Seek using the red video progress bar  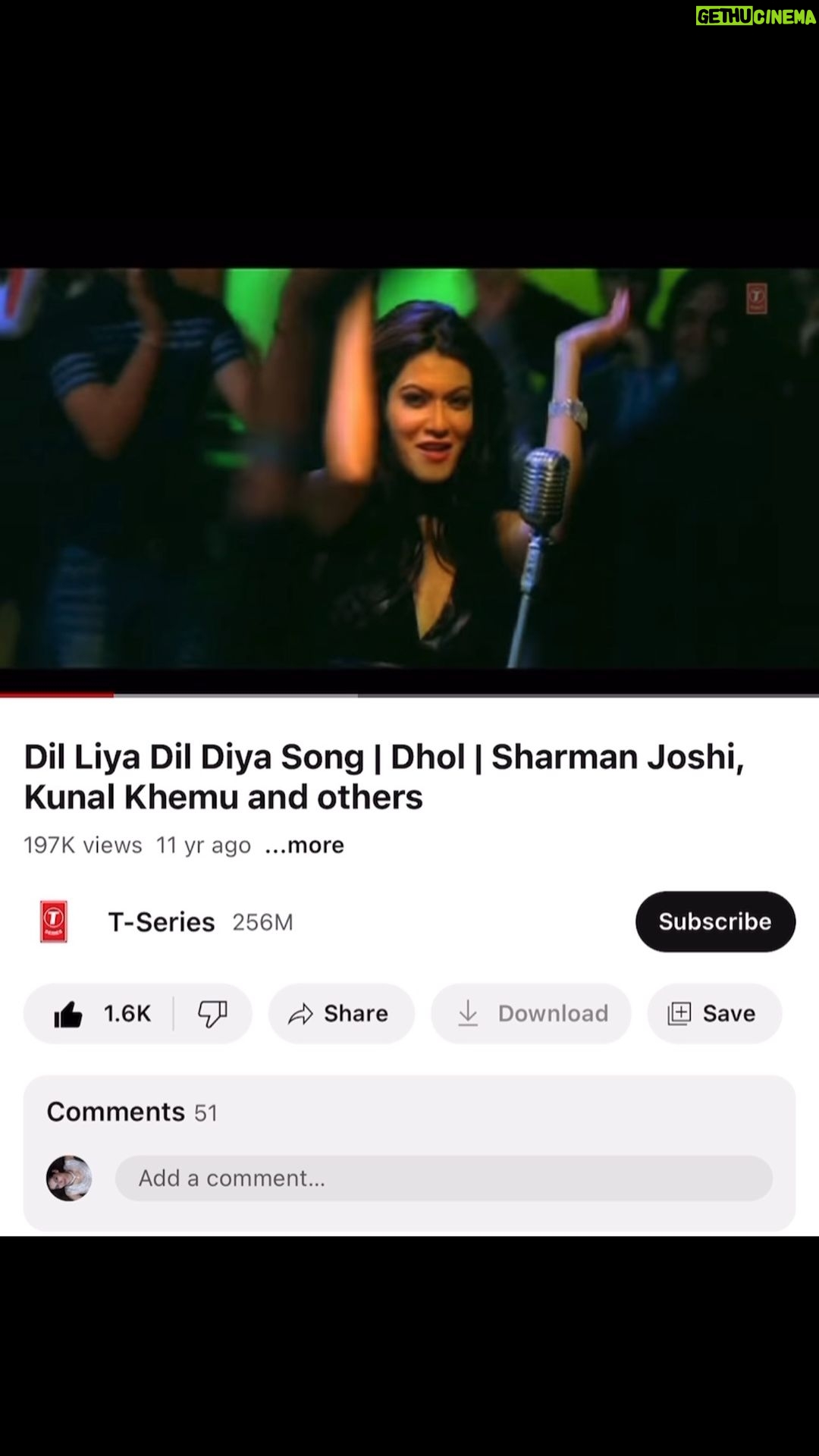pos(409,695)
